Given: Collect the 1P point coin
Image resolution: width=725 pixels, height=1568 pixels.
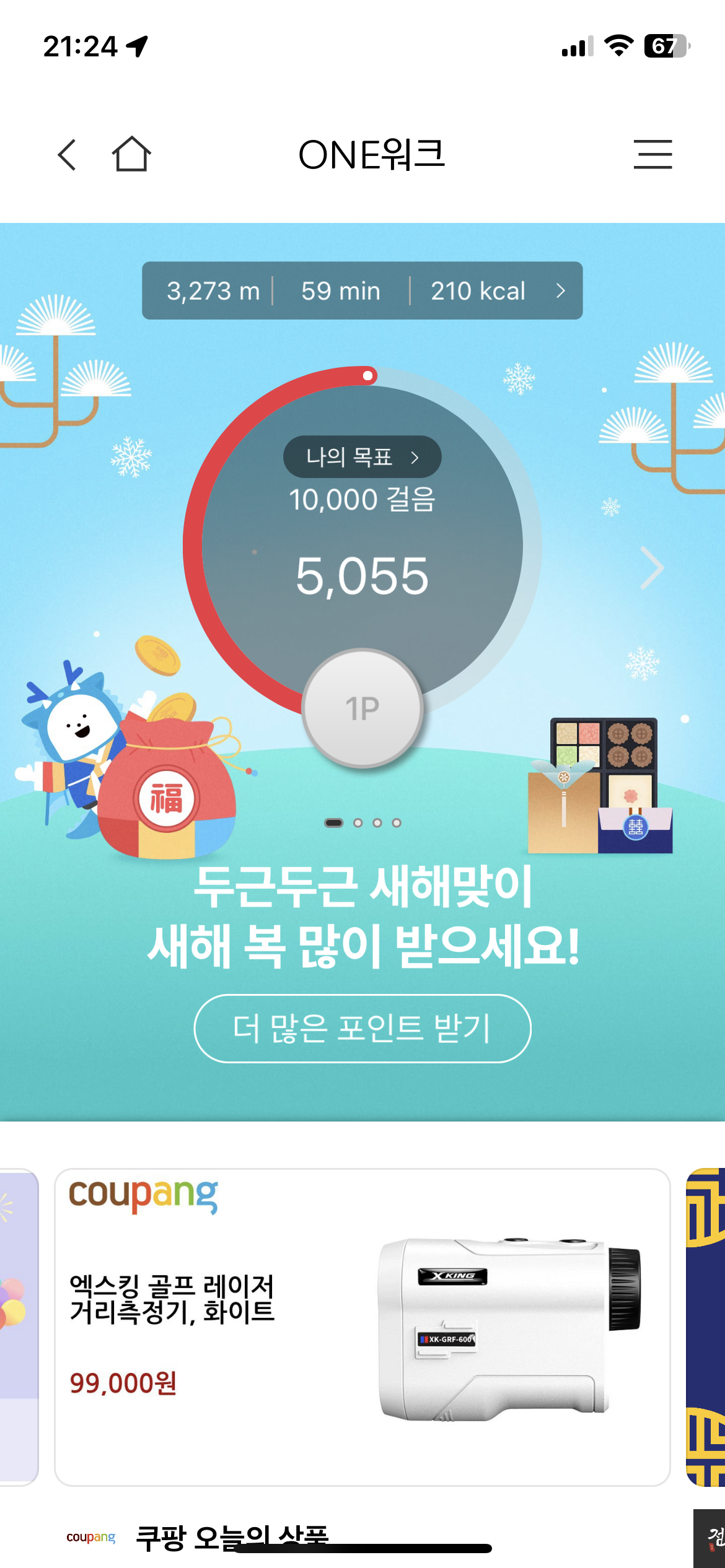Looking at the screenshot, I should click(x=362, y=708).
